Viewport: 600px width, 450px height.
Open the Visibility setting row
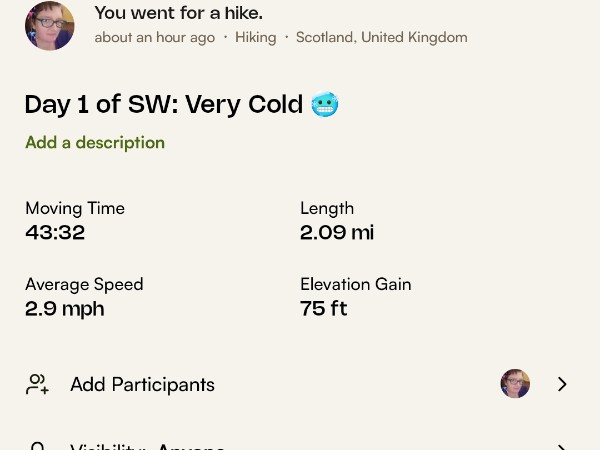pos(147,445)
